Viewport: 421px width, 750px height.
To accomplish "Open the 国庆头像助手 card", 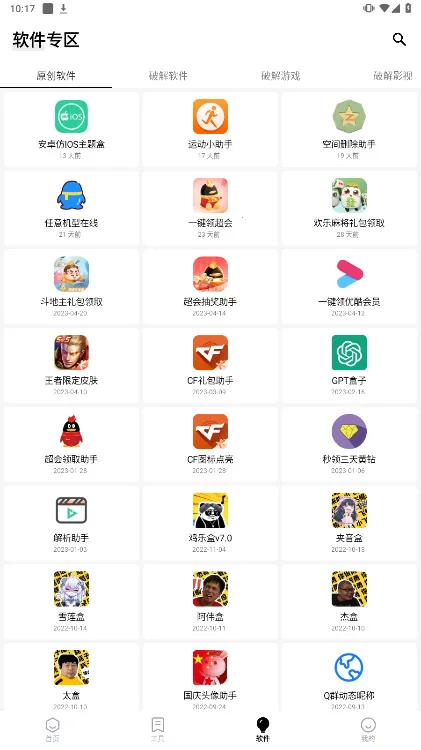I will pos(210,677).
